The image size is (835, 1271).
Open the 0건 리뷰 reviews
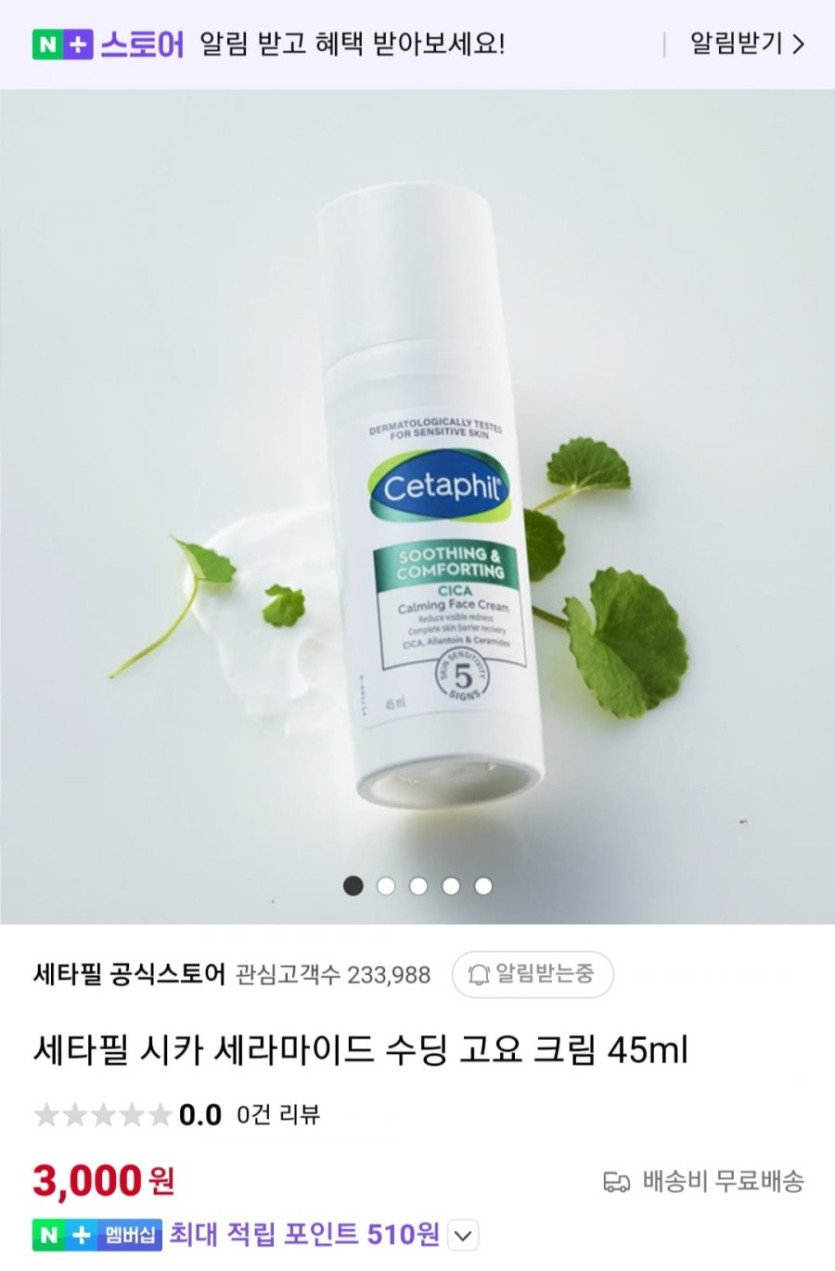pyautogui.click(x=278, y=1114)
